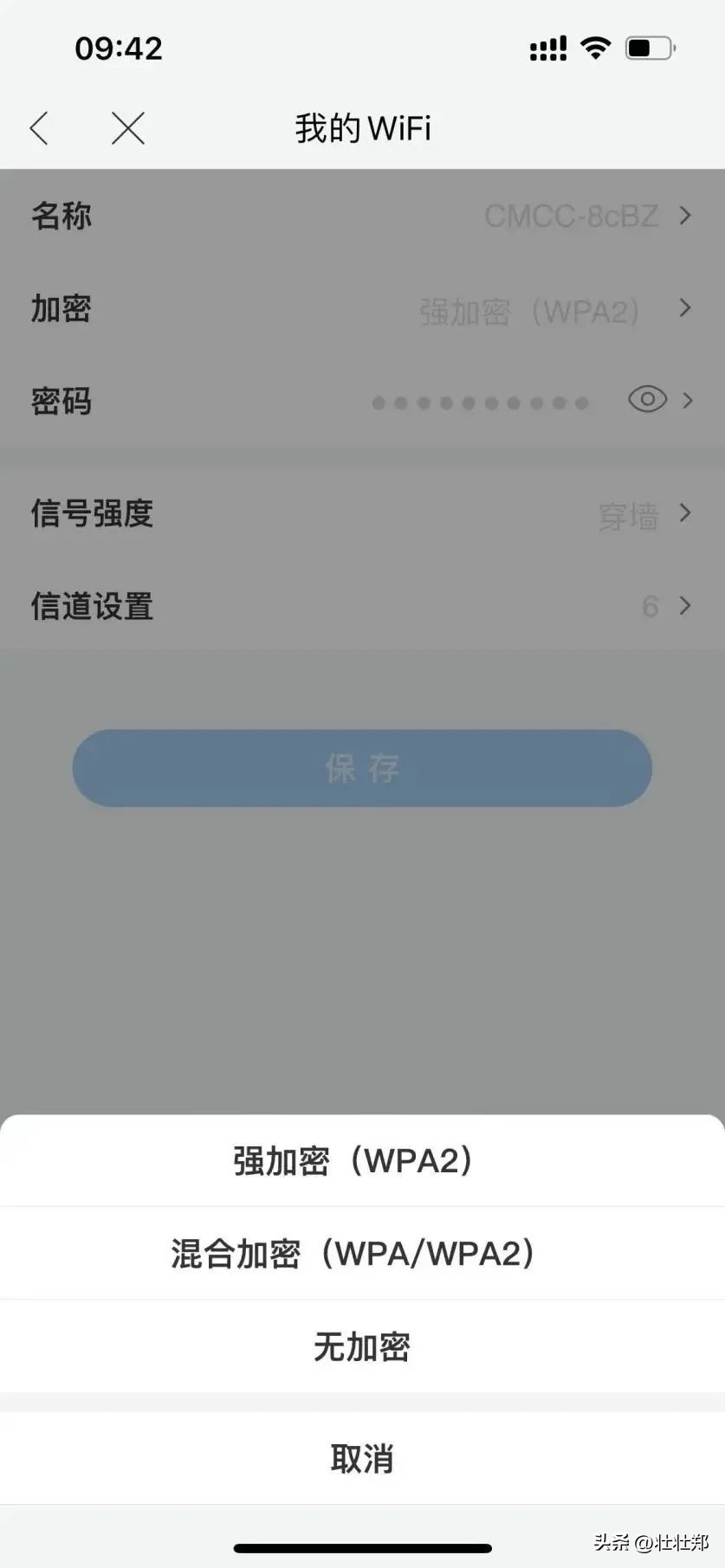725x1568 pixels.
Task: Tap the back arrow icon
Action: click(x=38, y=127)
